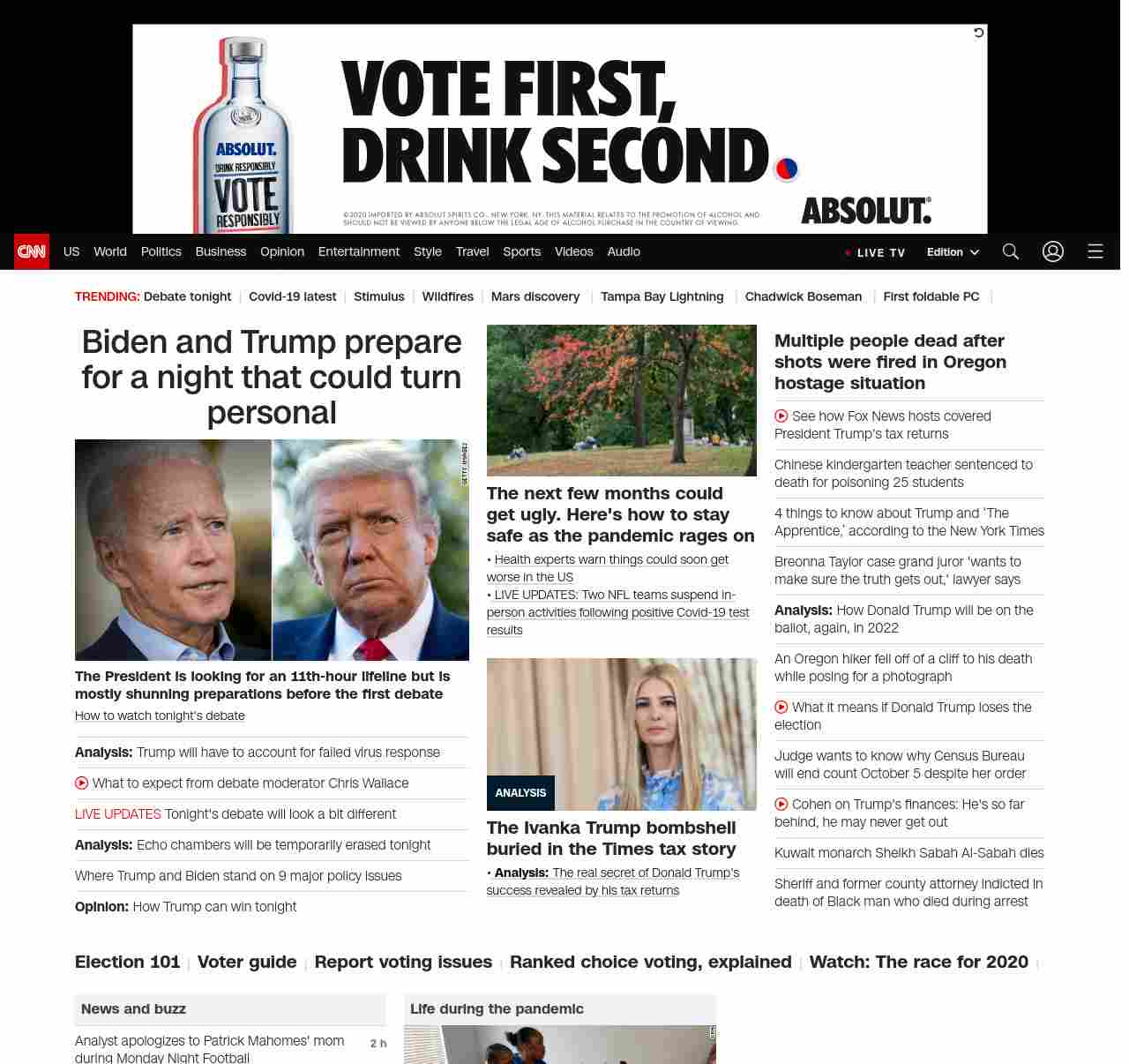Open How to watch tonight's debate
This screenshot has width=1129, height=1064.
coord(160,716)
